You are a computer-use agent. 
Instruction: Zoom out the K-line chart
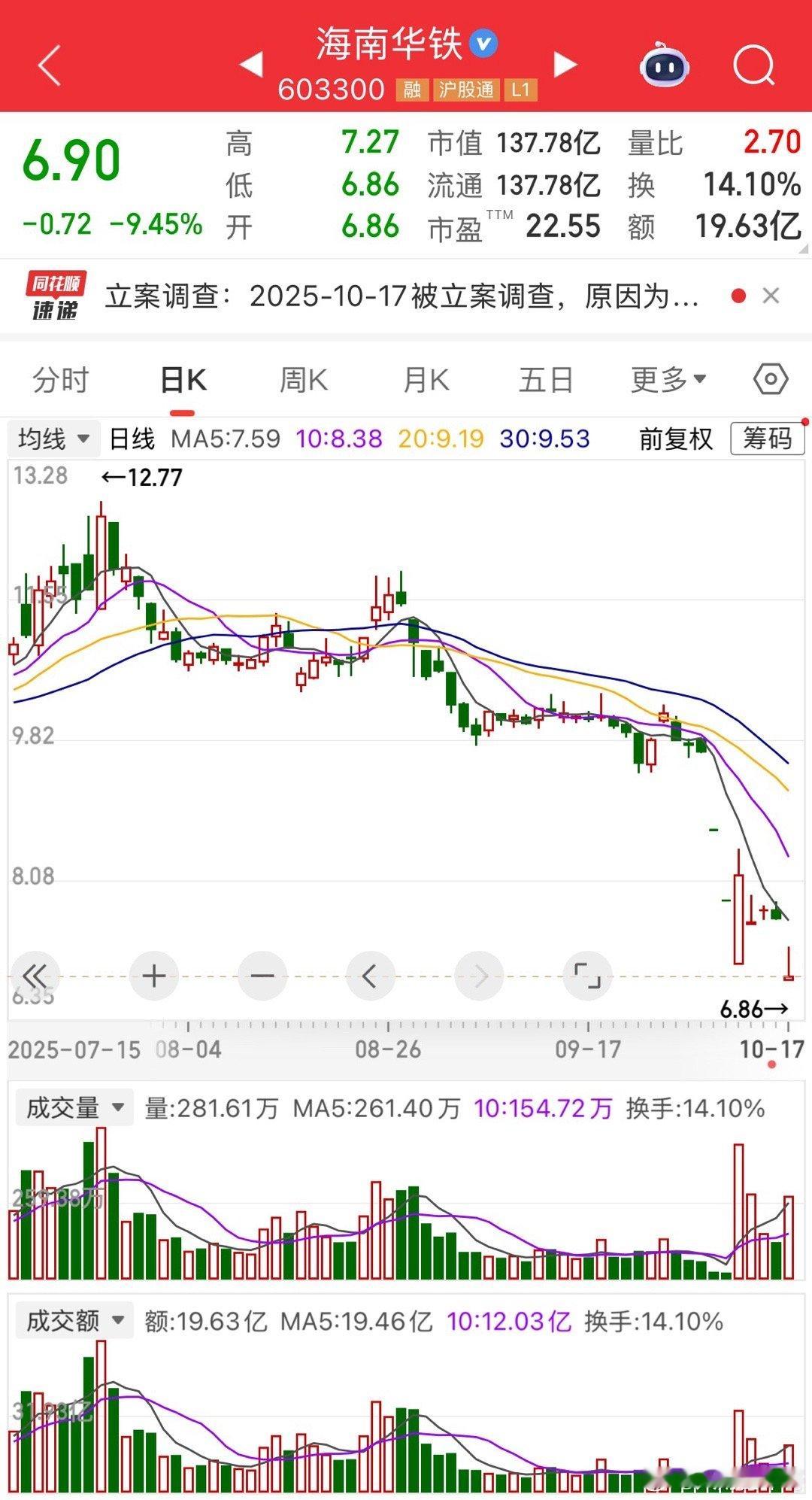(x=262, y=976)
